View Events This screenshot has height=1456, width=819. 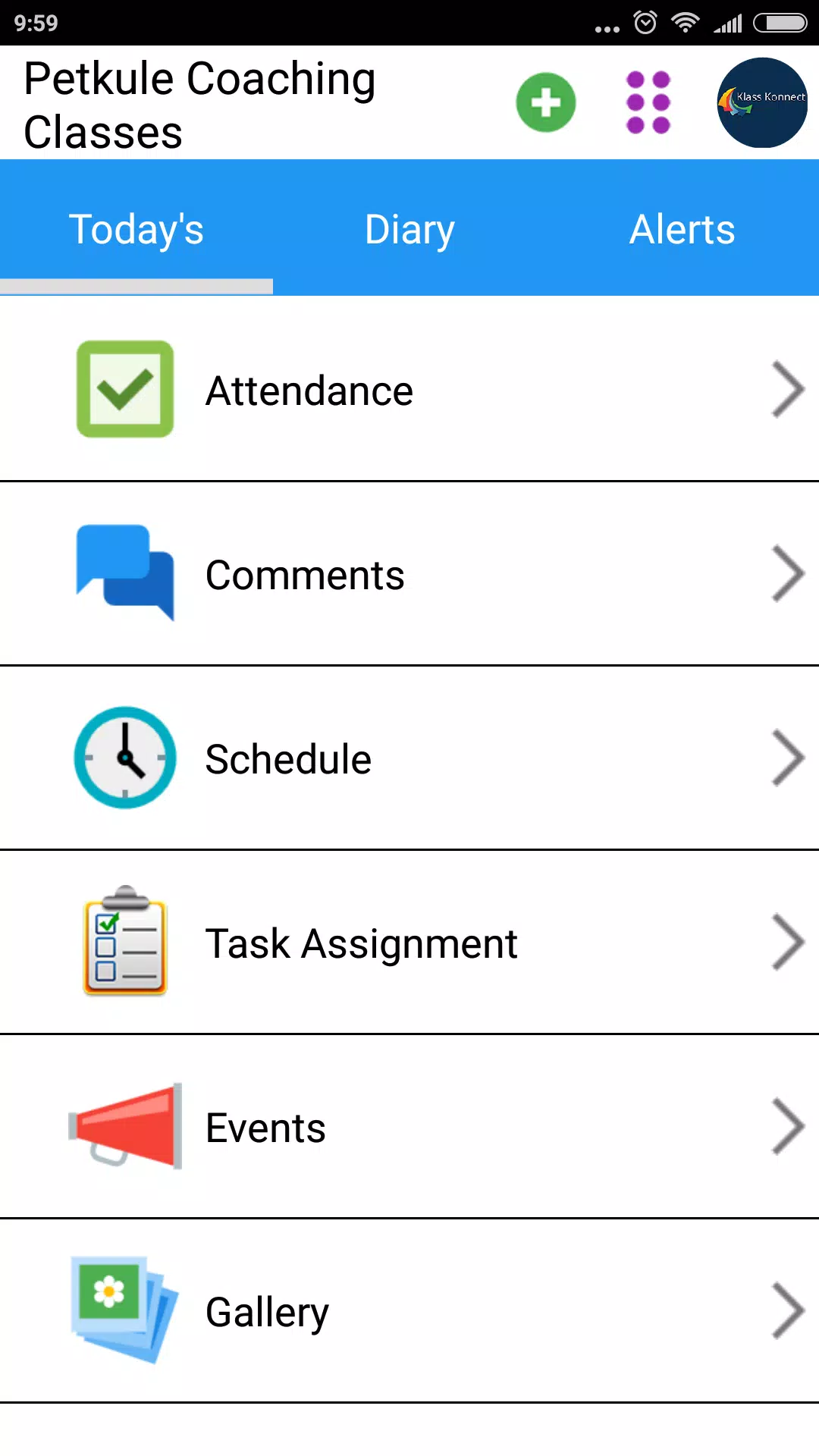click(x=409, y=1127)
